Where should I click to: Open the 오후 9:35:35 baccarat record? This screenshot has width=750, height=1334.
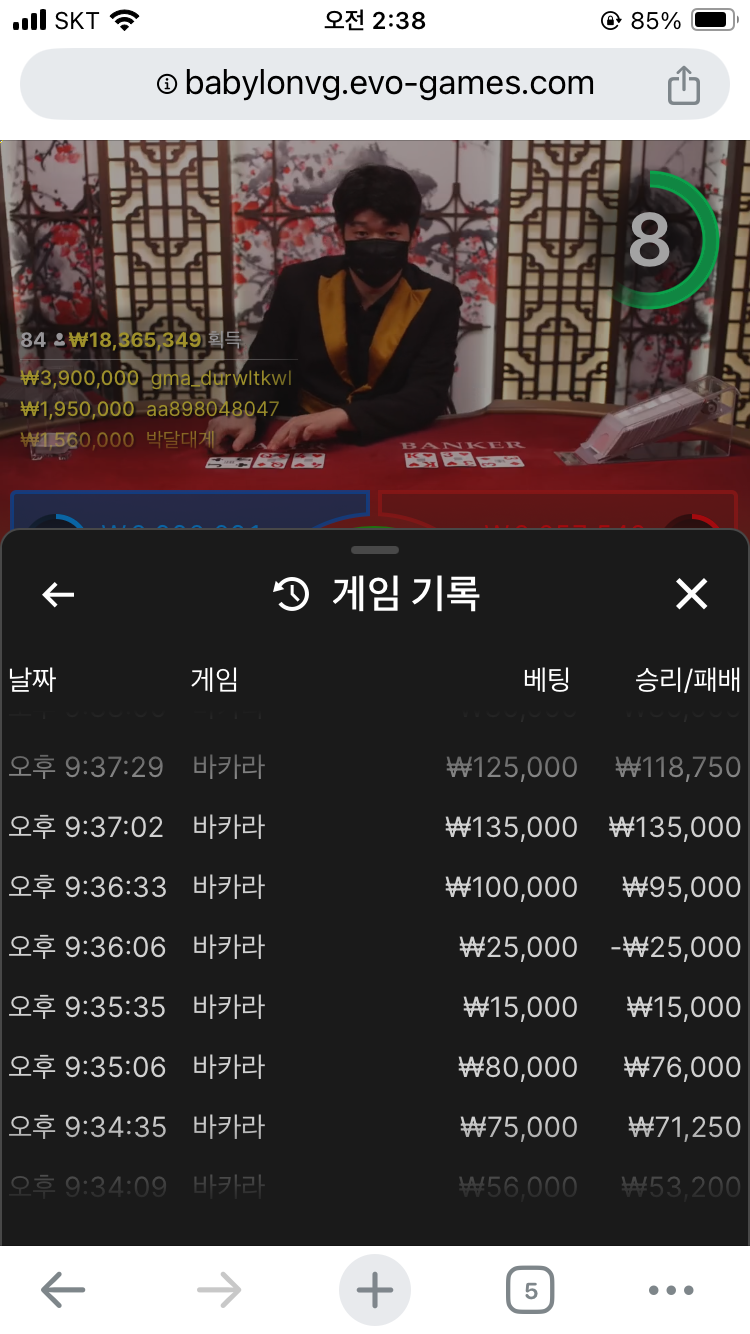click(375, 1007)
